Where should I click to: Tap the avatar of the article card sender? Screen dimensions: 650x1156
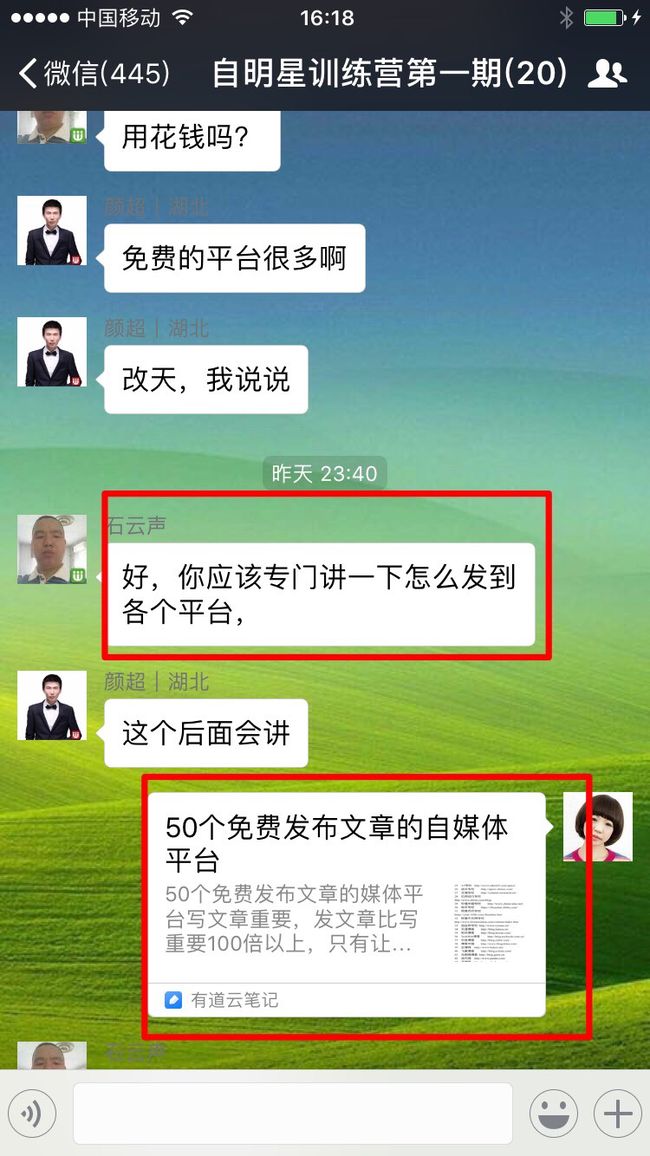click(598, 826)
